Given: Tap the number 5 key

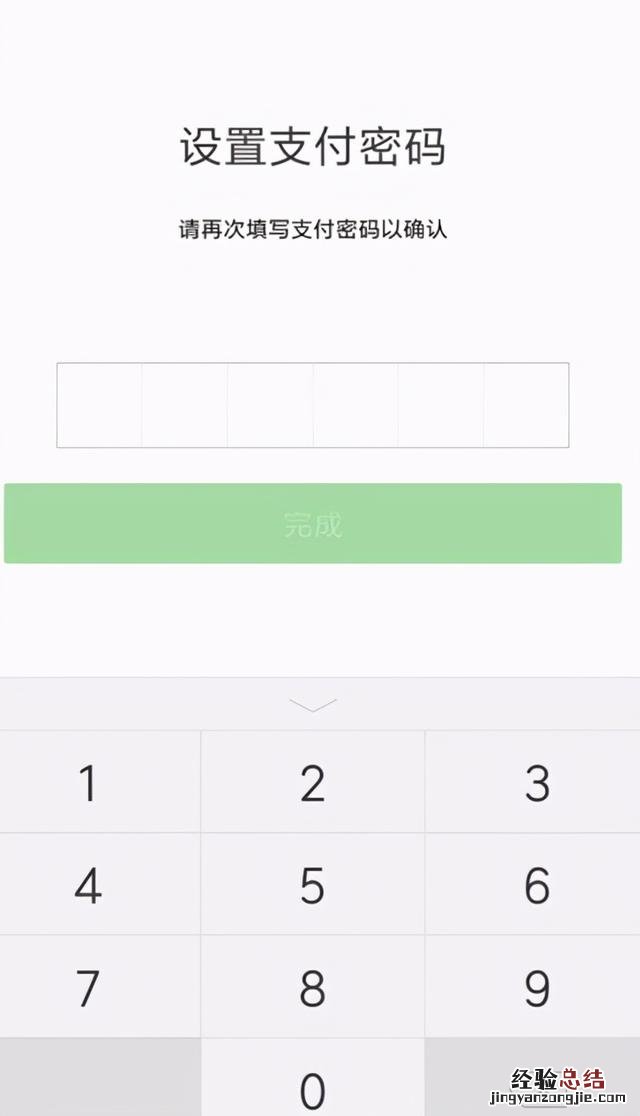Looking at the screenshot, I should coord(313,886).
